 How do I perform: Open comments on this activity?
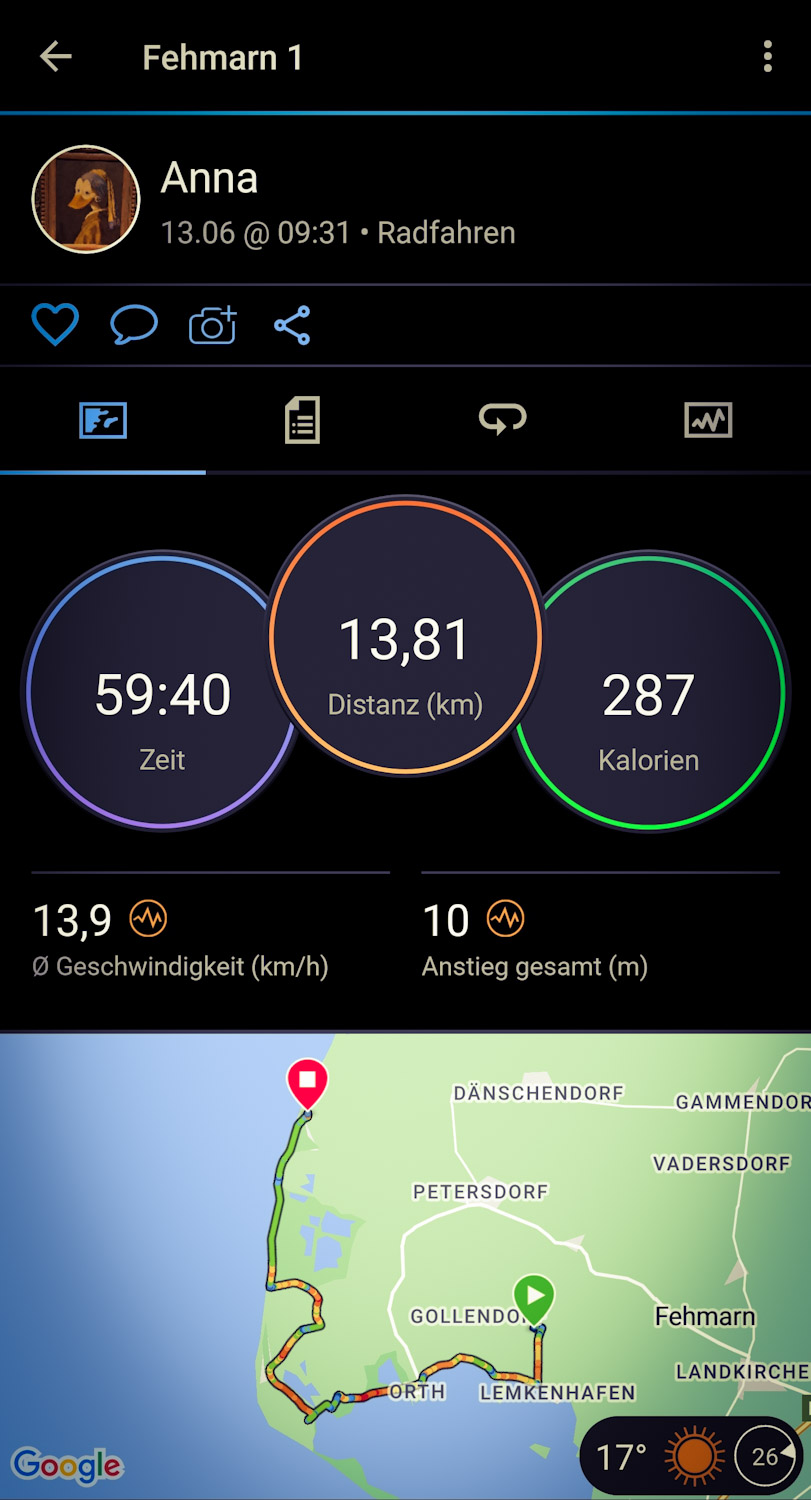(134, 326)
